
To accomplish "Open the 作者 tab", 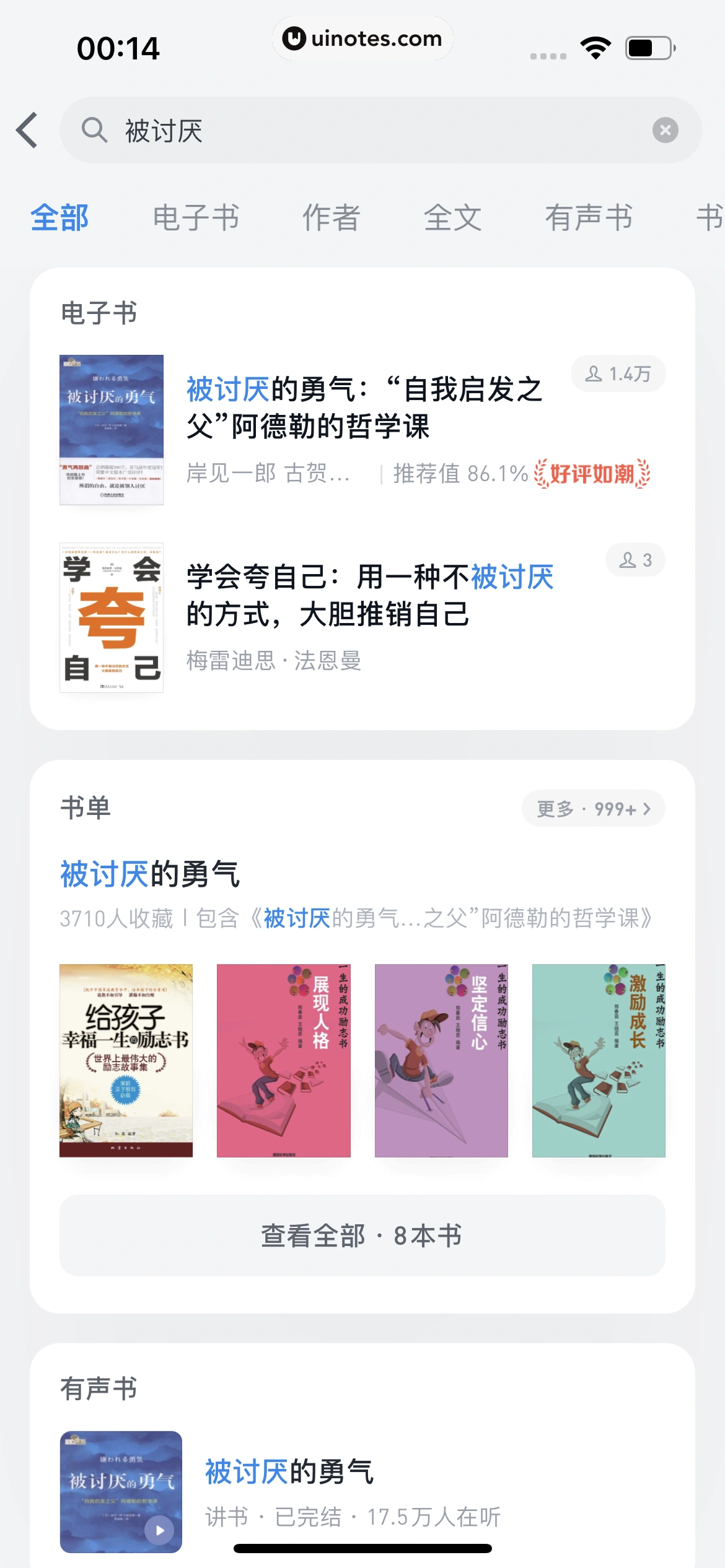I will point(332,218).
